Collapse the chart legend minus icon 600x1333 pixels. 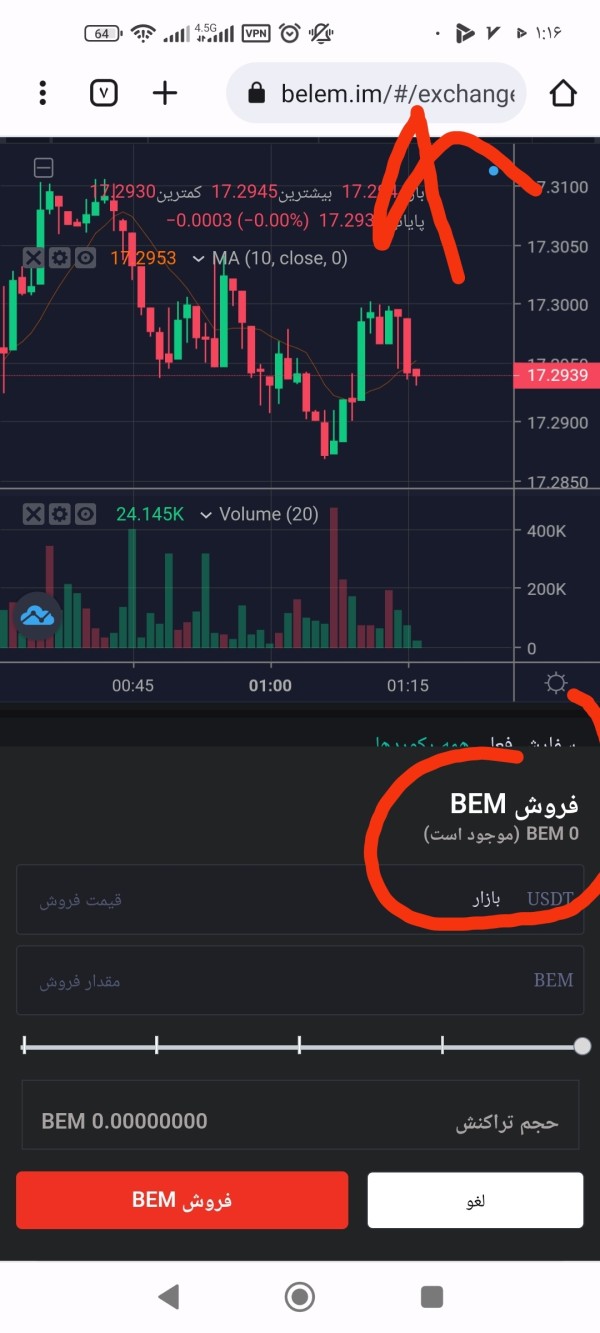click(x=43, y=167)
